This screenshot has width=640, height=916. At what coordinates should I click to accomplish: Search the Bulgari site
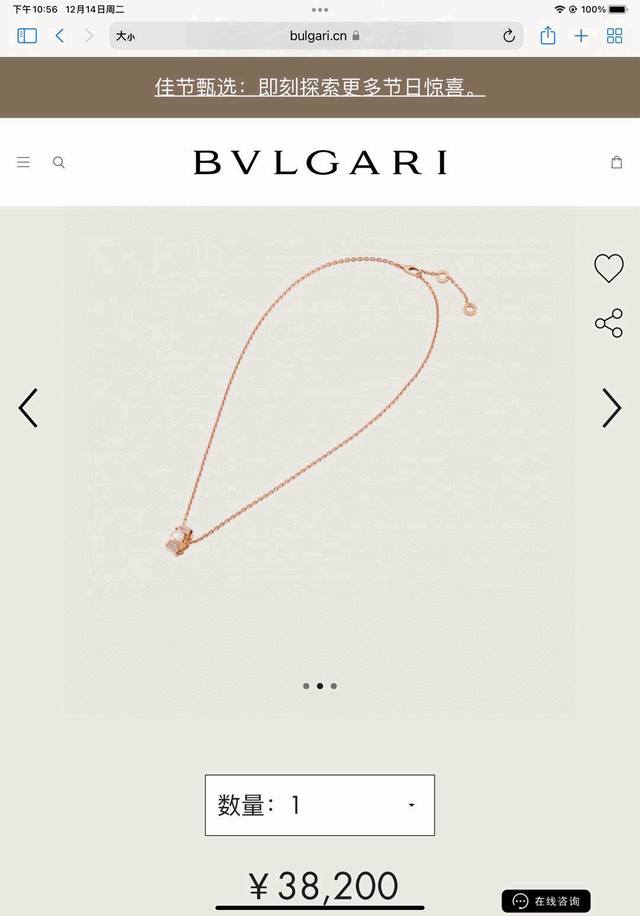click(59, 162)
